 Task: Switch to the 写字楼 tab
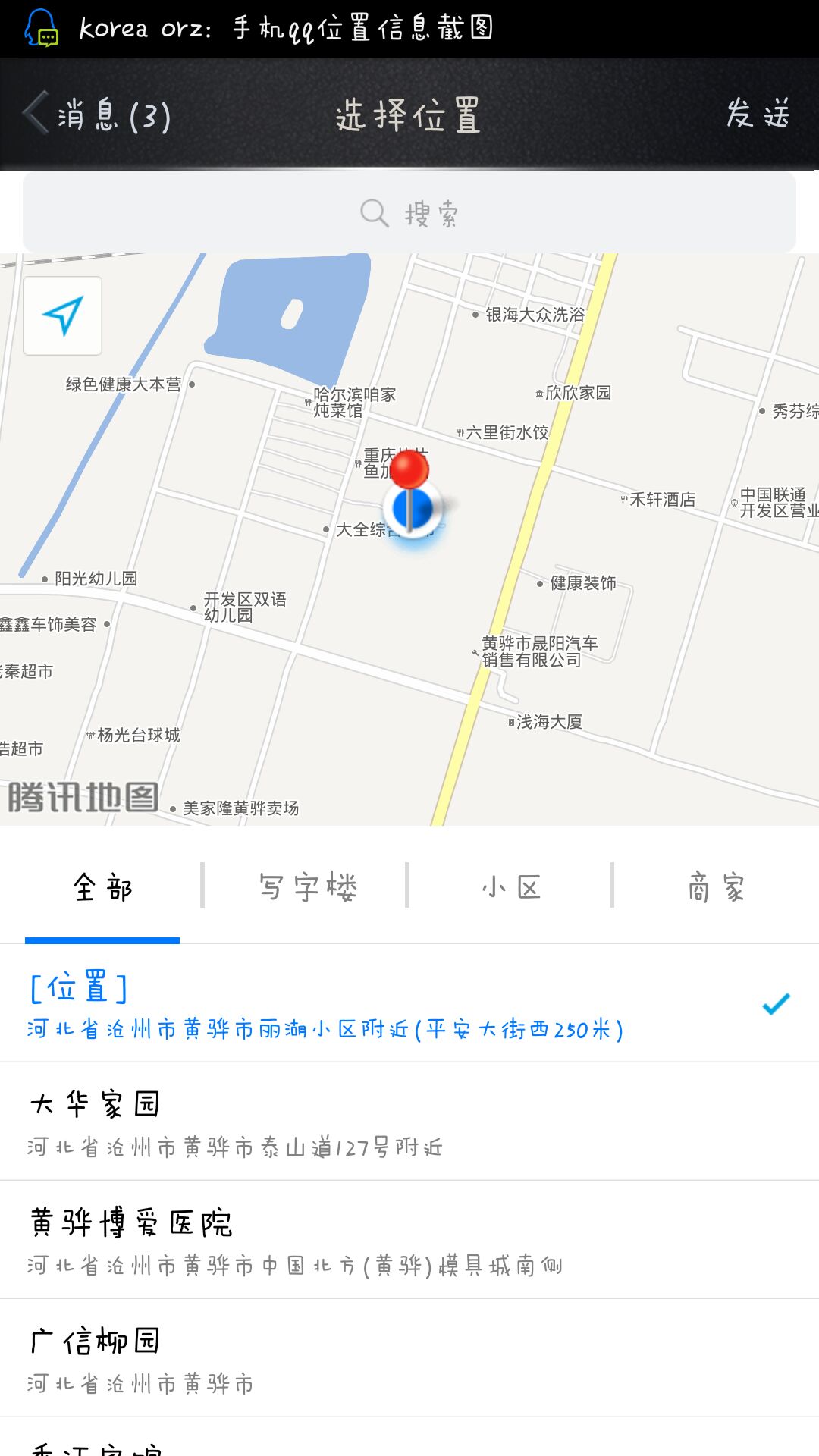pyautogui.click(x=307, y=886)
